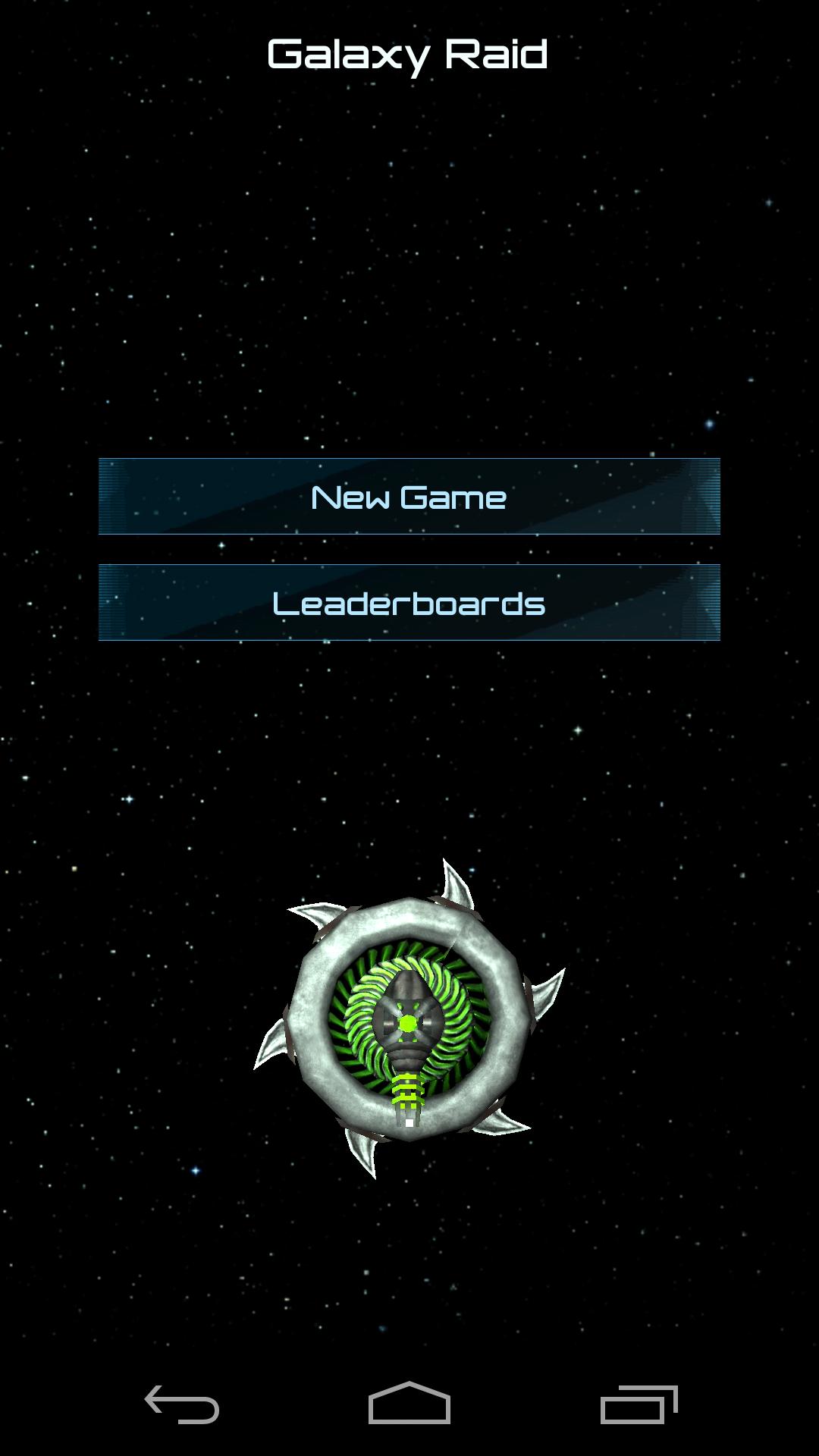
Task: Go to the home screen
Action: (x=409, y=1404)
